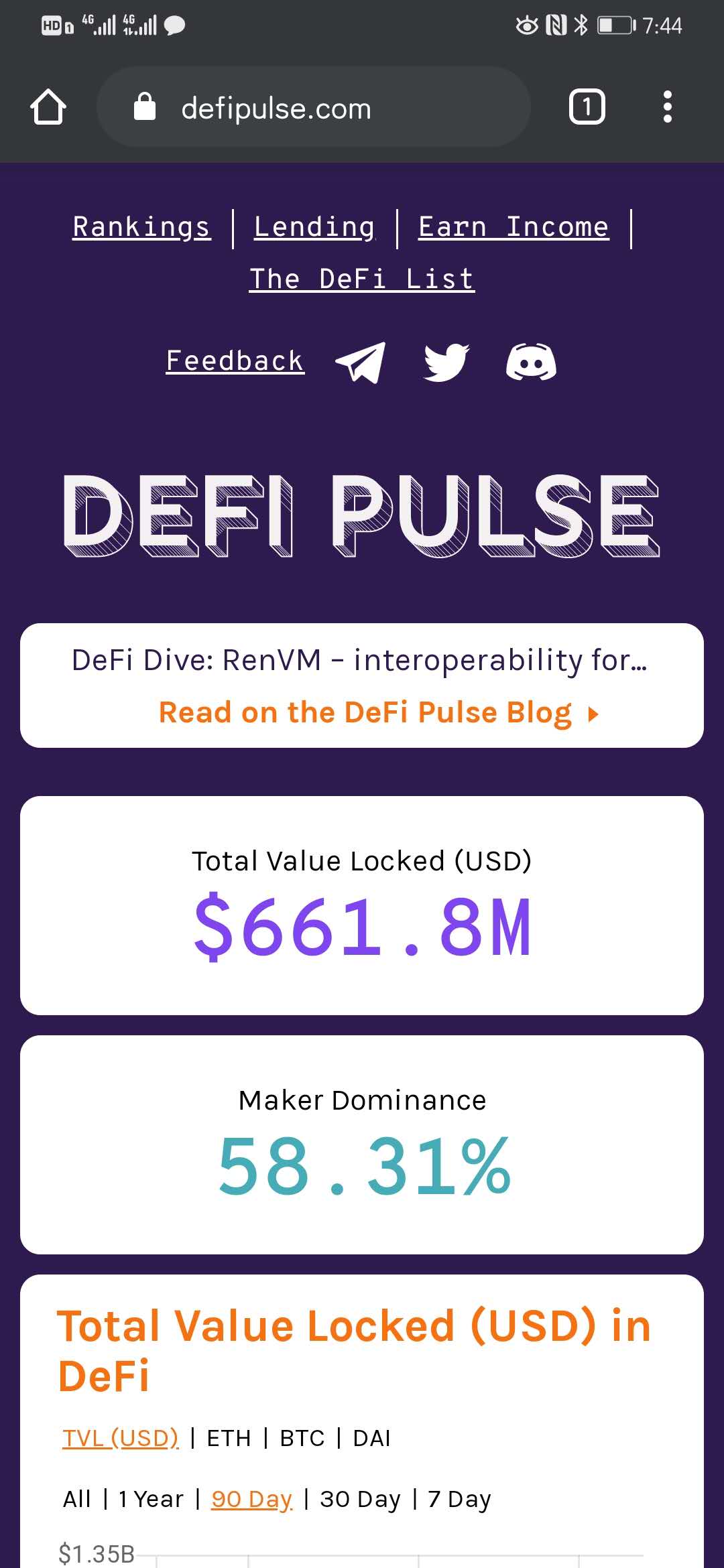Open The DeFi List

pyautogui.click(x=362, y=279)
